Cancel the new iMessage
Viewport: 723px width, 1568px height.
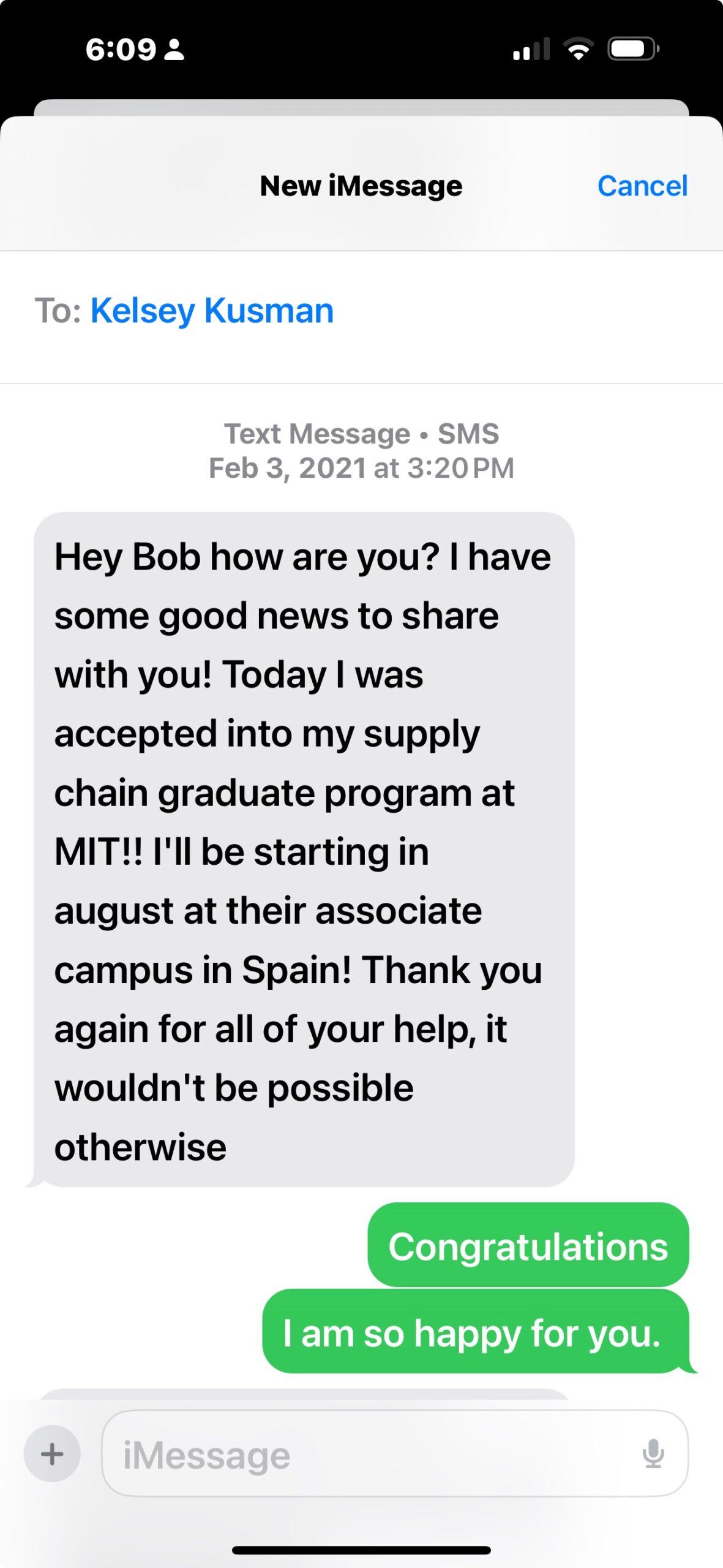coord(642,186)
